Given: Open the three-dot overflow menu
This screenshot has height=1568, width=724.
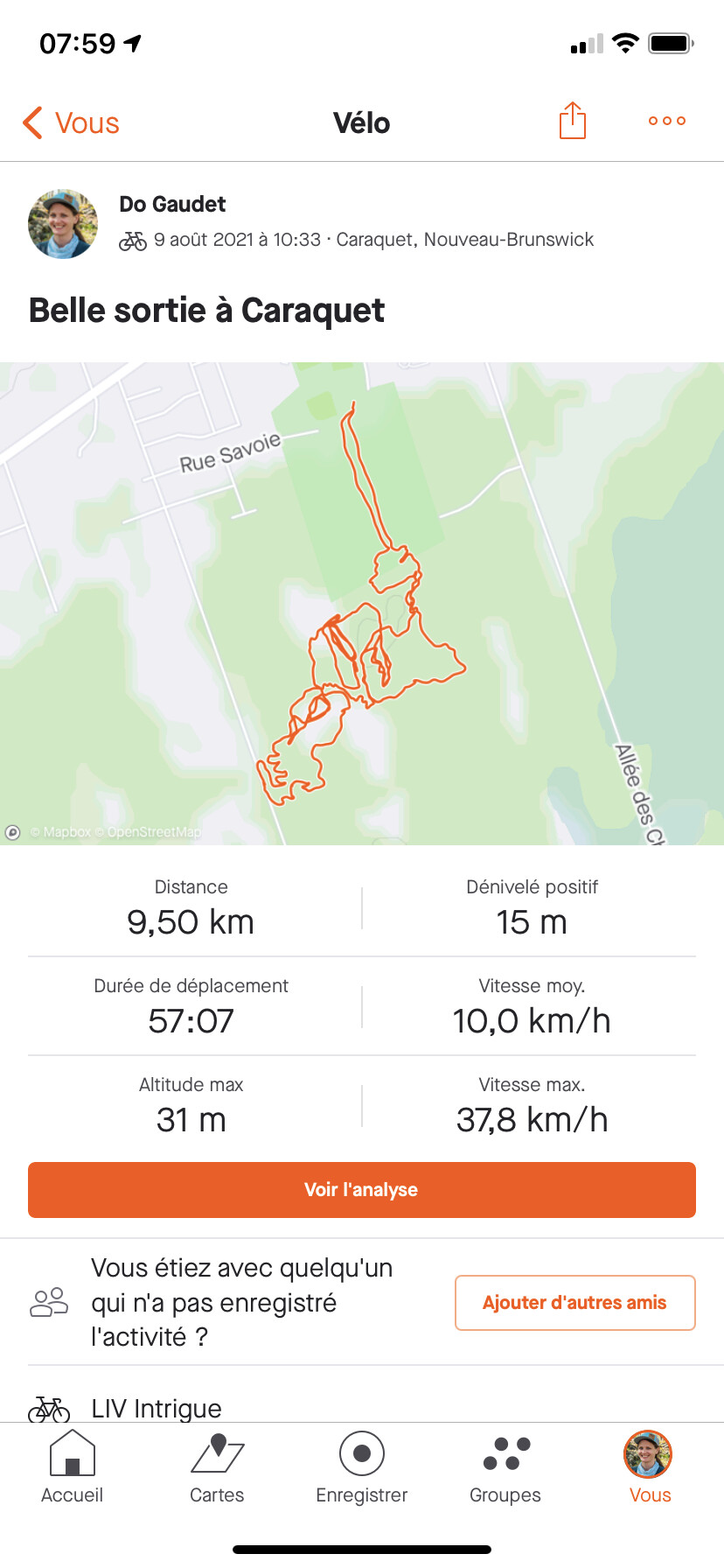Looking at the screenshot, I should [x=666, y=121].
